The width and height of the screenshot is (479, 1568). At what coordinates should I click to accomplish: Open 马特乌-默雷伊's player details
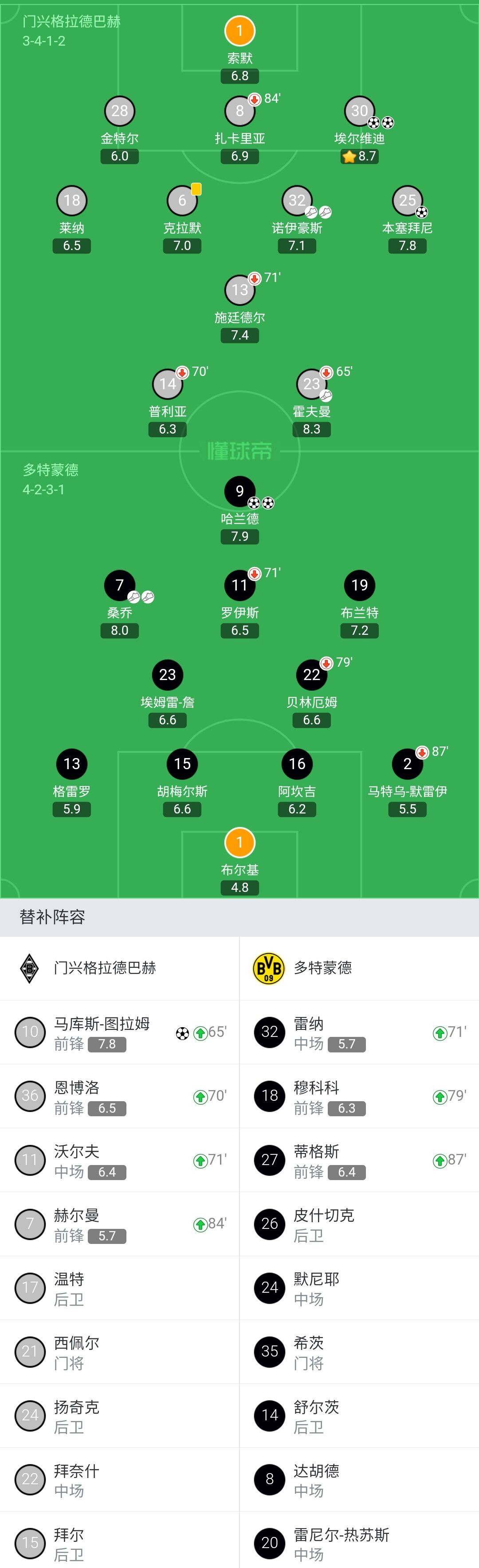point(407,765)
